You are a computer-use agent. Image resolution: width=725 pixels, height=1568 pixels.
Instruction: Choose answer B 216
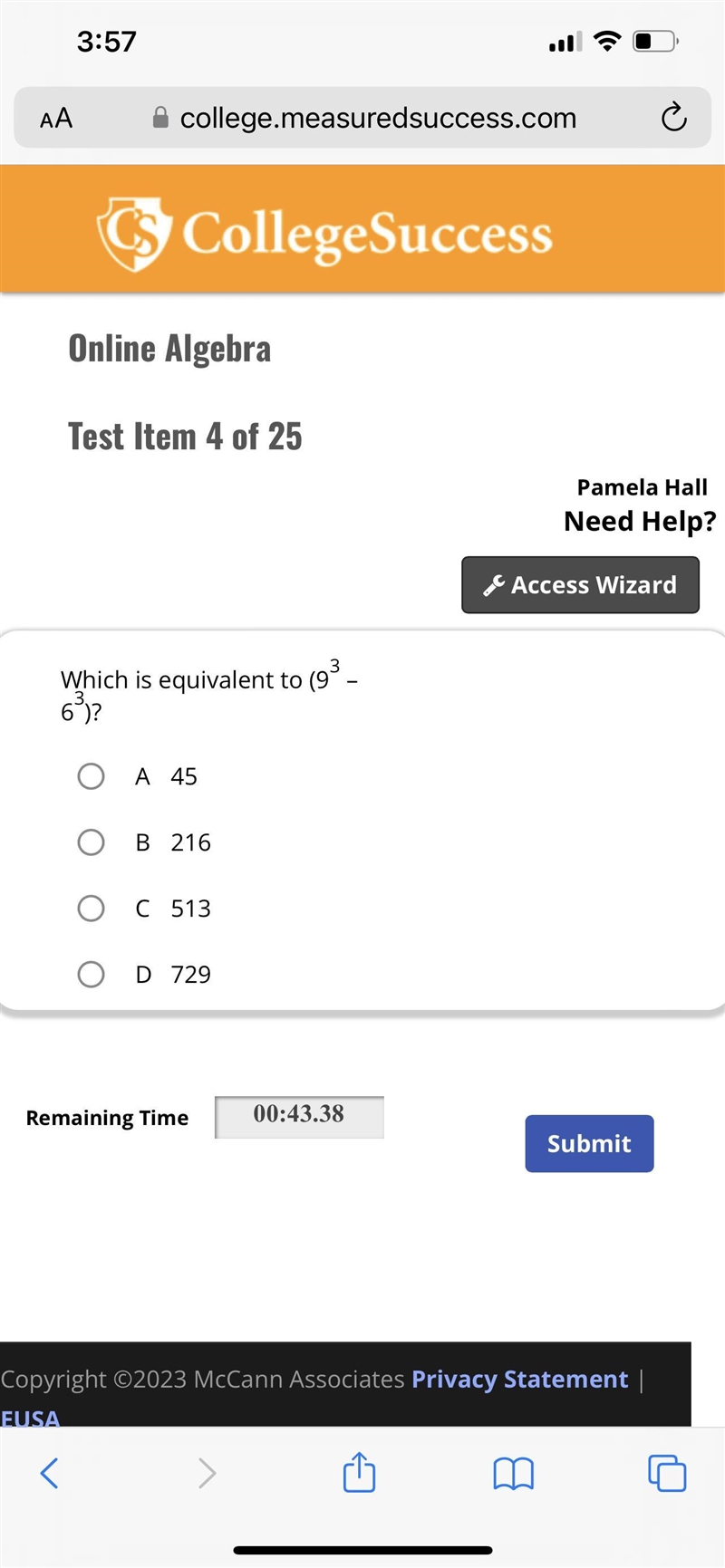[91, 842]
